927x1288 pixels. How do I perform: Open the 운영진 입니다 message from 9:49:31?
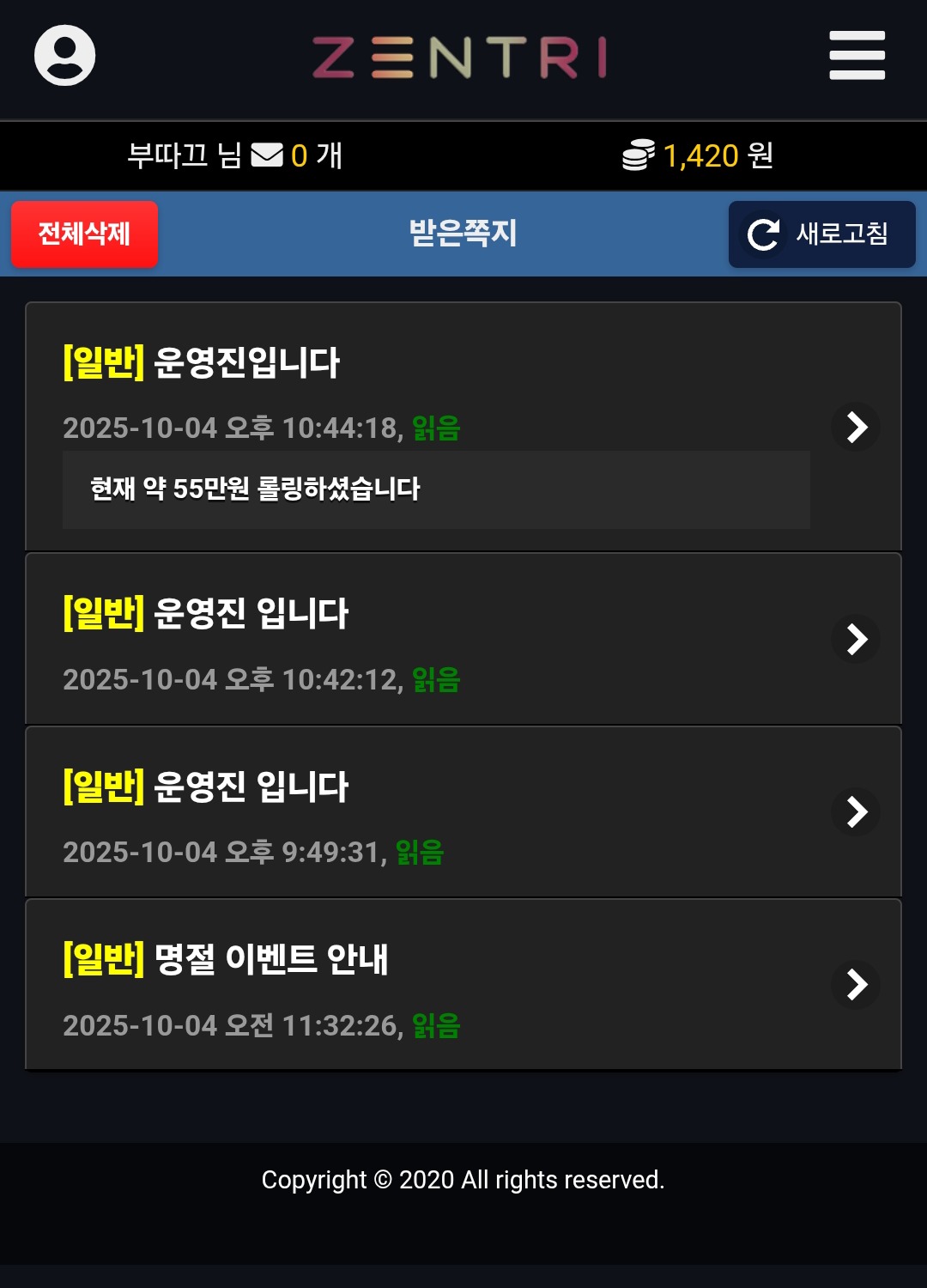pyautogui.click(x=463, y=811)
